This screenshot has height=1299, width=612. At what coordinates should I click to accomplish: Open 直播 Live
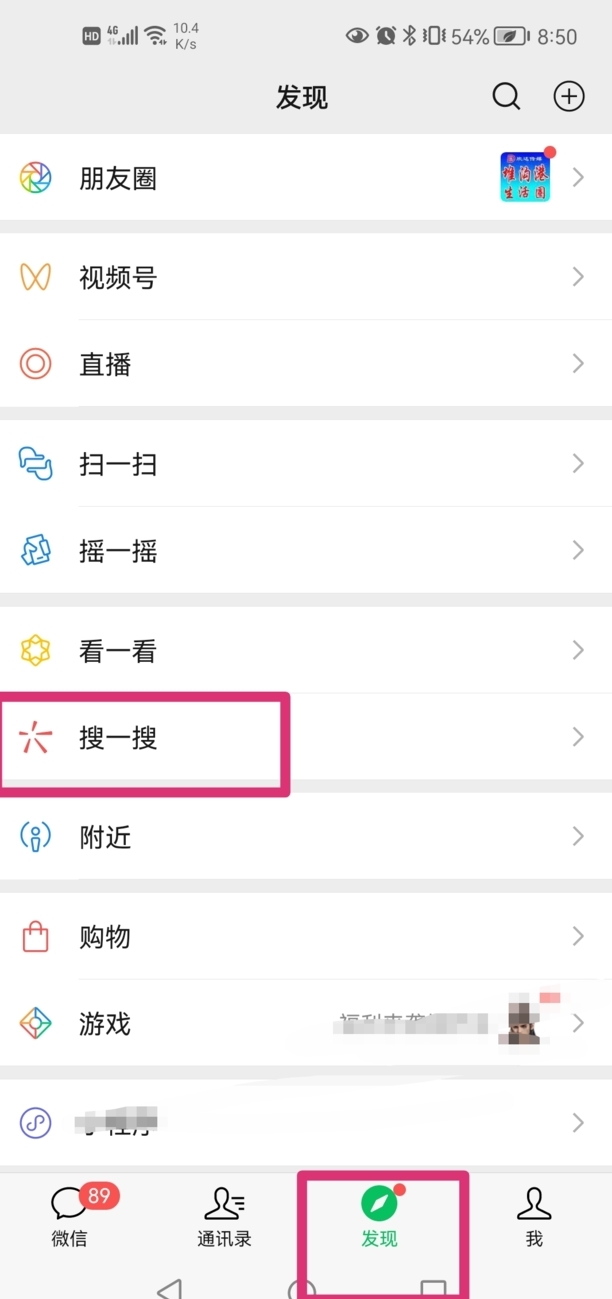[x=306, y=364]
